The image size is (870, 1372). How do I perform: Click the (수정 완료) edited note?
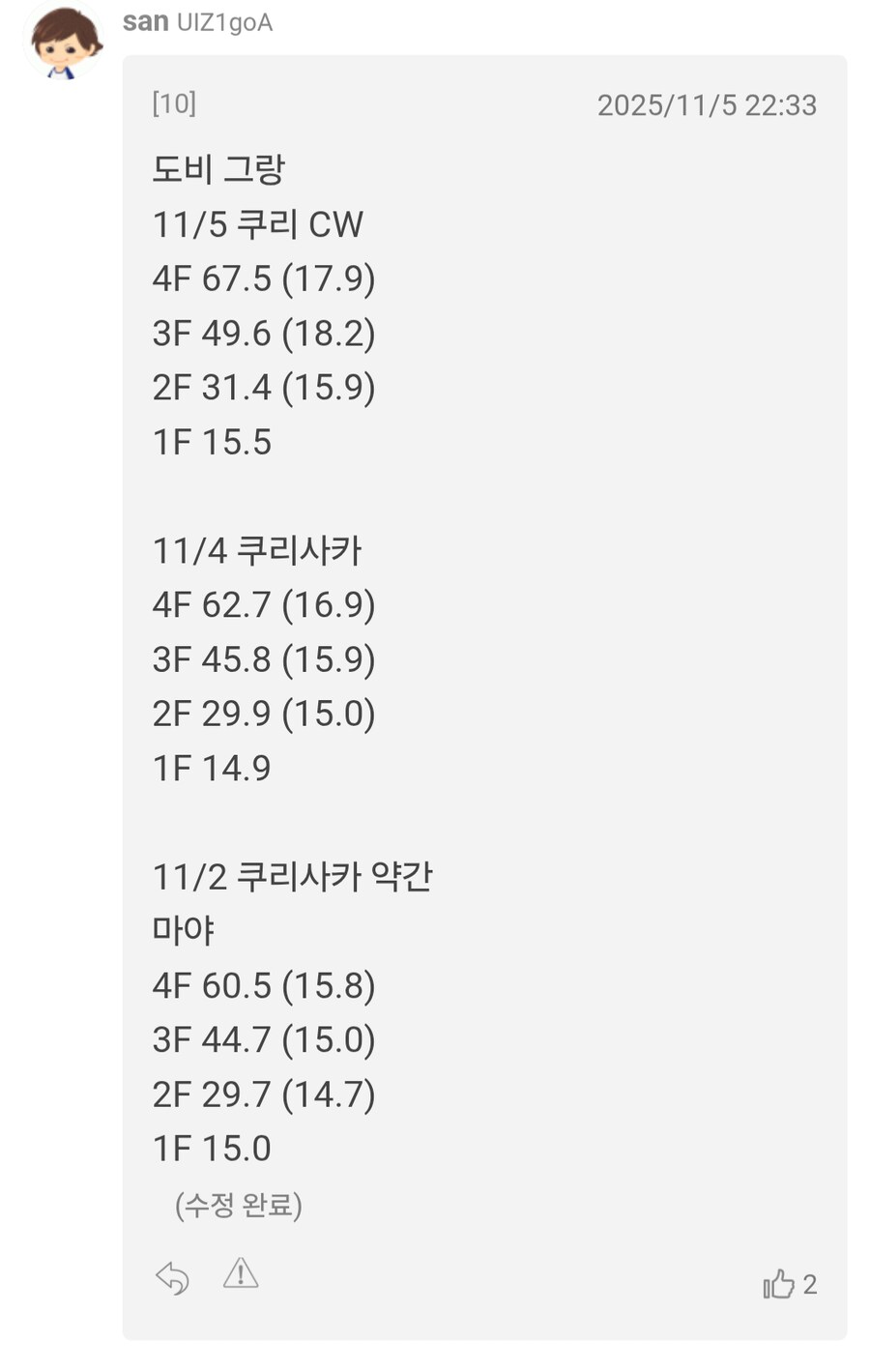pyautogui.click(x=238, y=1206)
